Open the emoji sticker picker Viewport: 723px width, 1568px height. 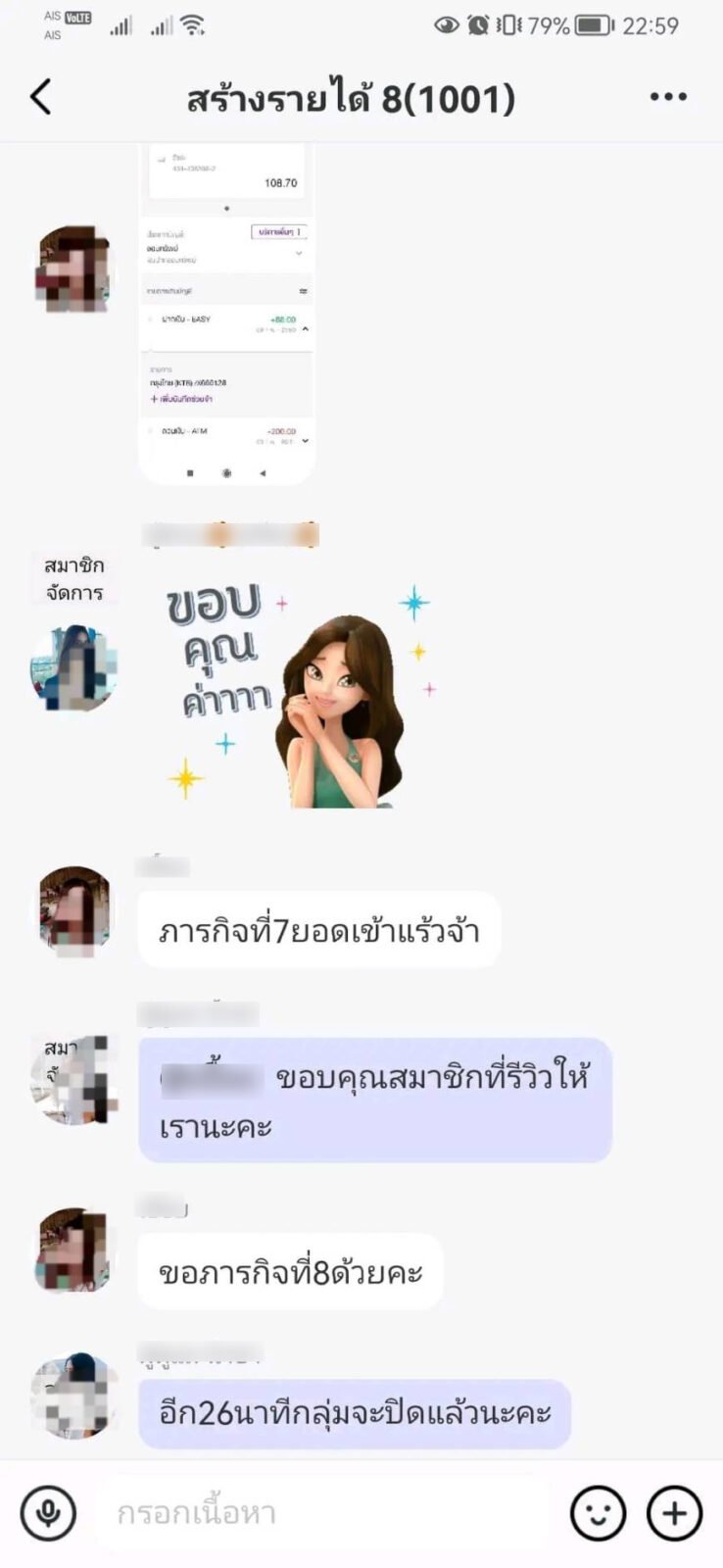pos(598,1513)
